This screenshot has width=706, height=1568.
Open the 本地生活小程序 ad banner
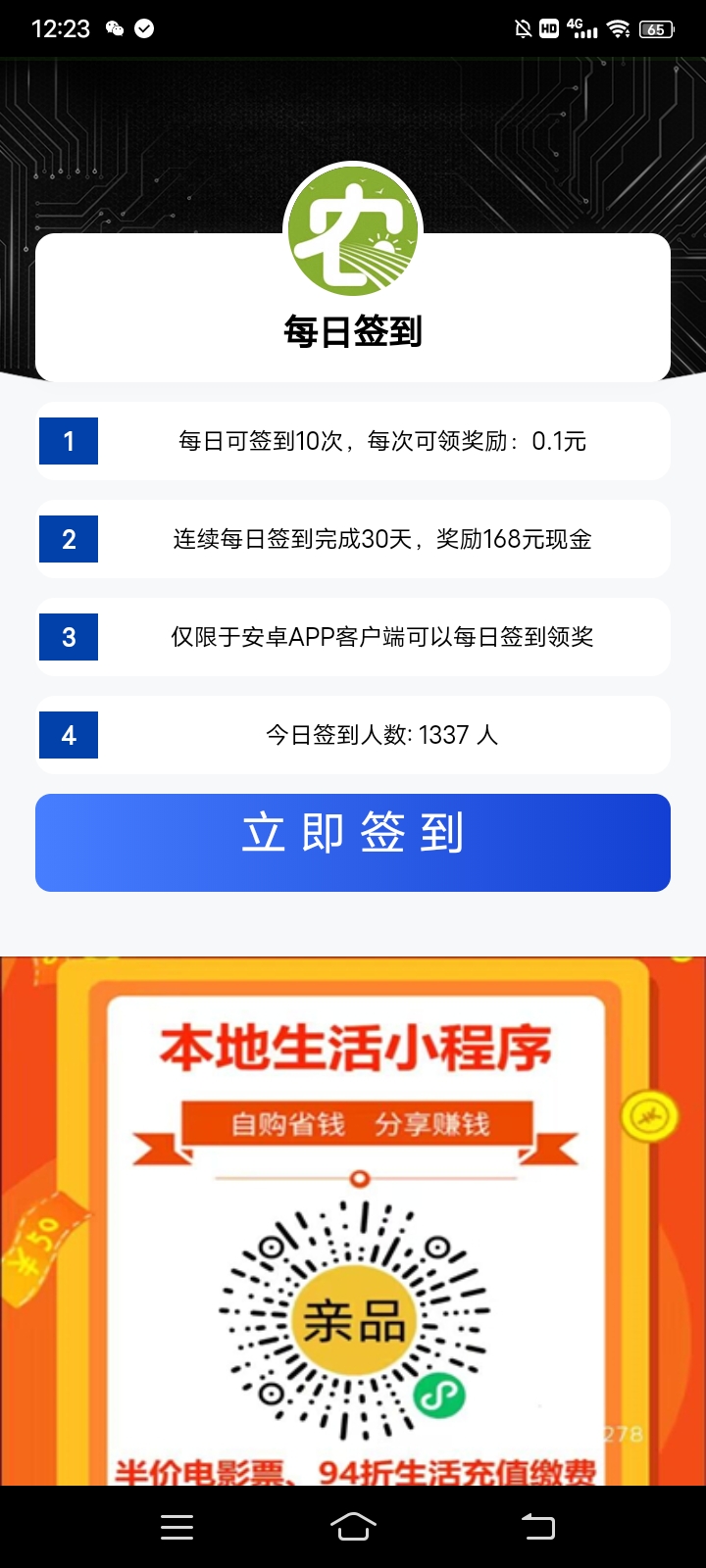click(x=353, y=1221)
